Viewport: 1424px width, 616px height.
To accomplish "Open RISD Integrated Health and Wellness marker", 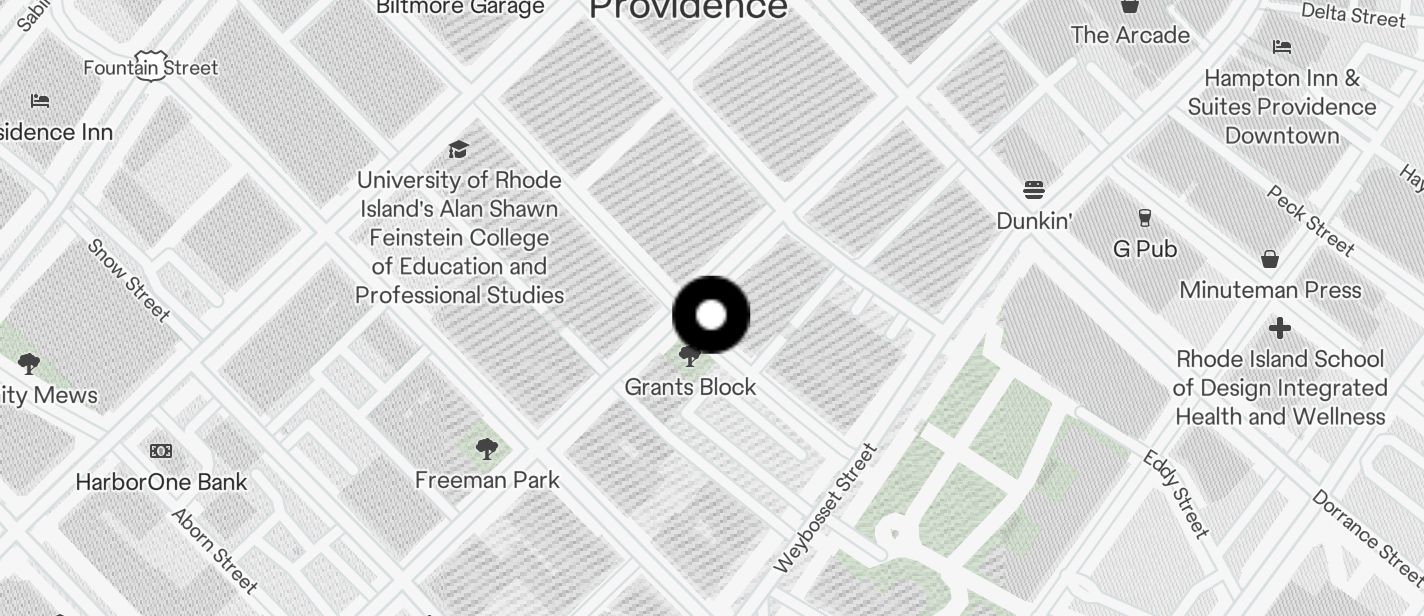I will pos(1279,329).
